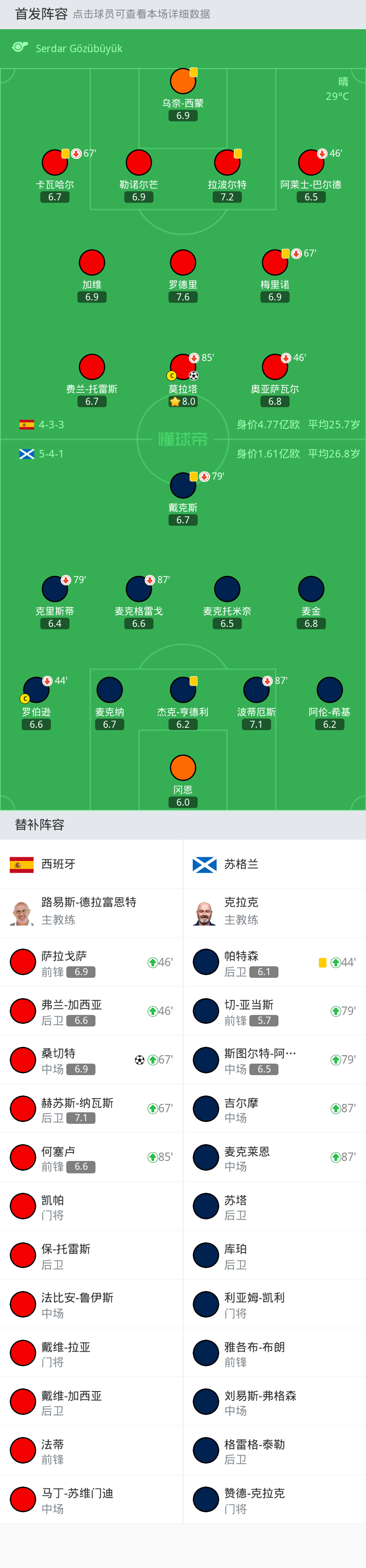The width and height of the screenshot is (366, 1568).
Task: Open substitute 帕特森's row
Action: pos(274,962)
